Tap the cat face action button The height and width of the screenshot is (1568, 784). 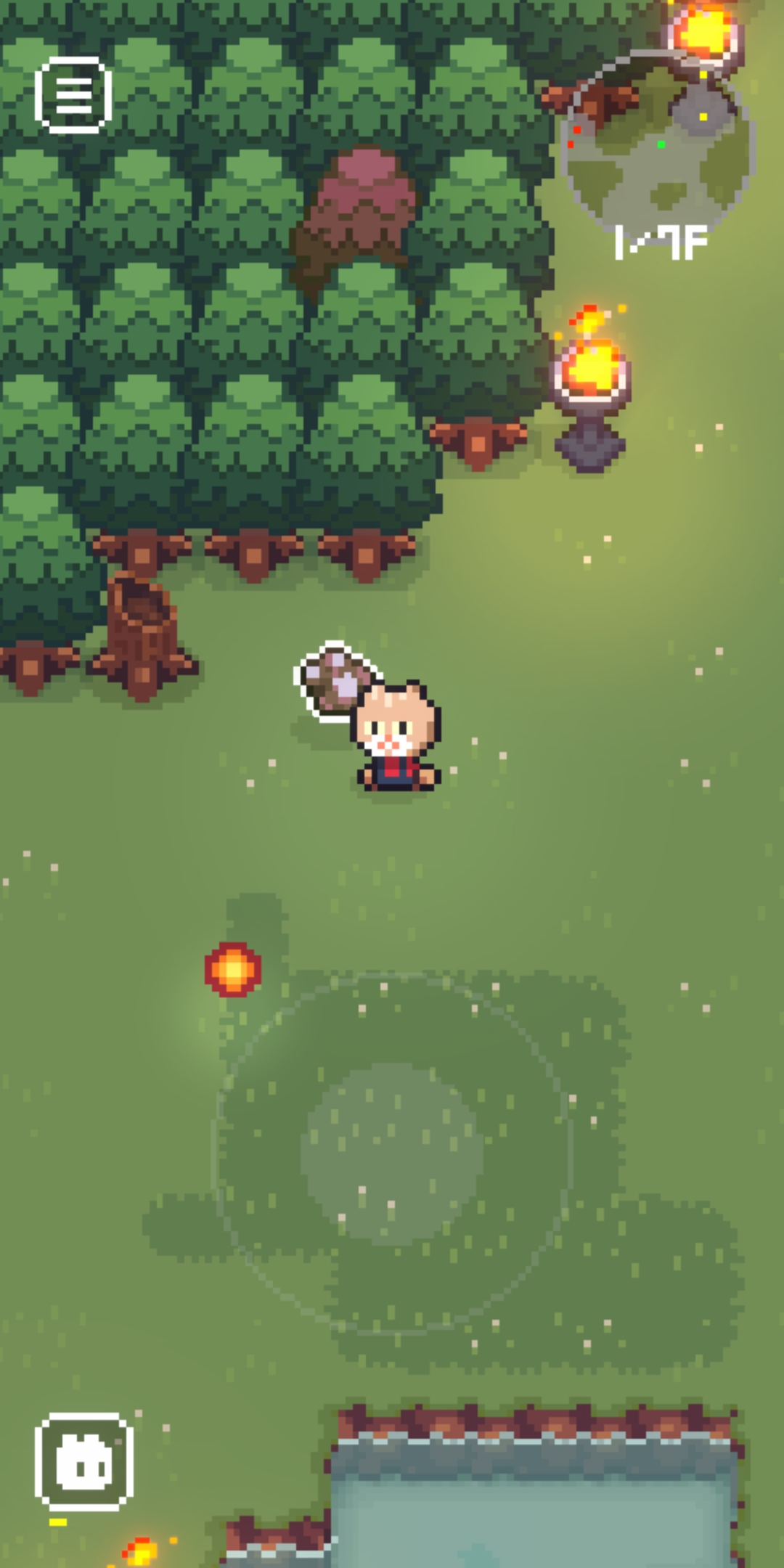click(84, 1461)
